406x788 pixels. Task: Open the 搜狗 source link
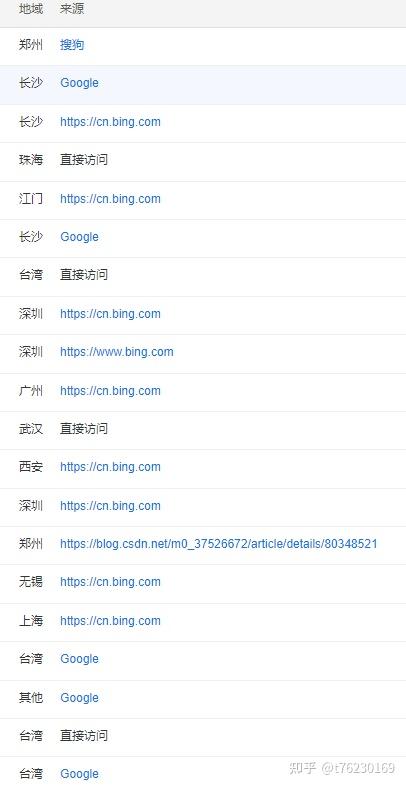tap(72, 45)
